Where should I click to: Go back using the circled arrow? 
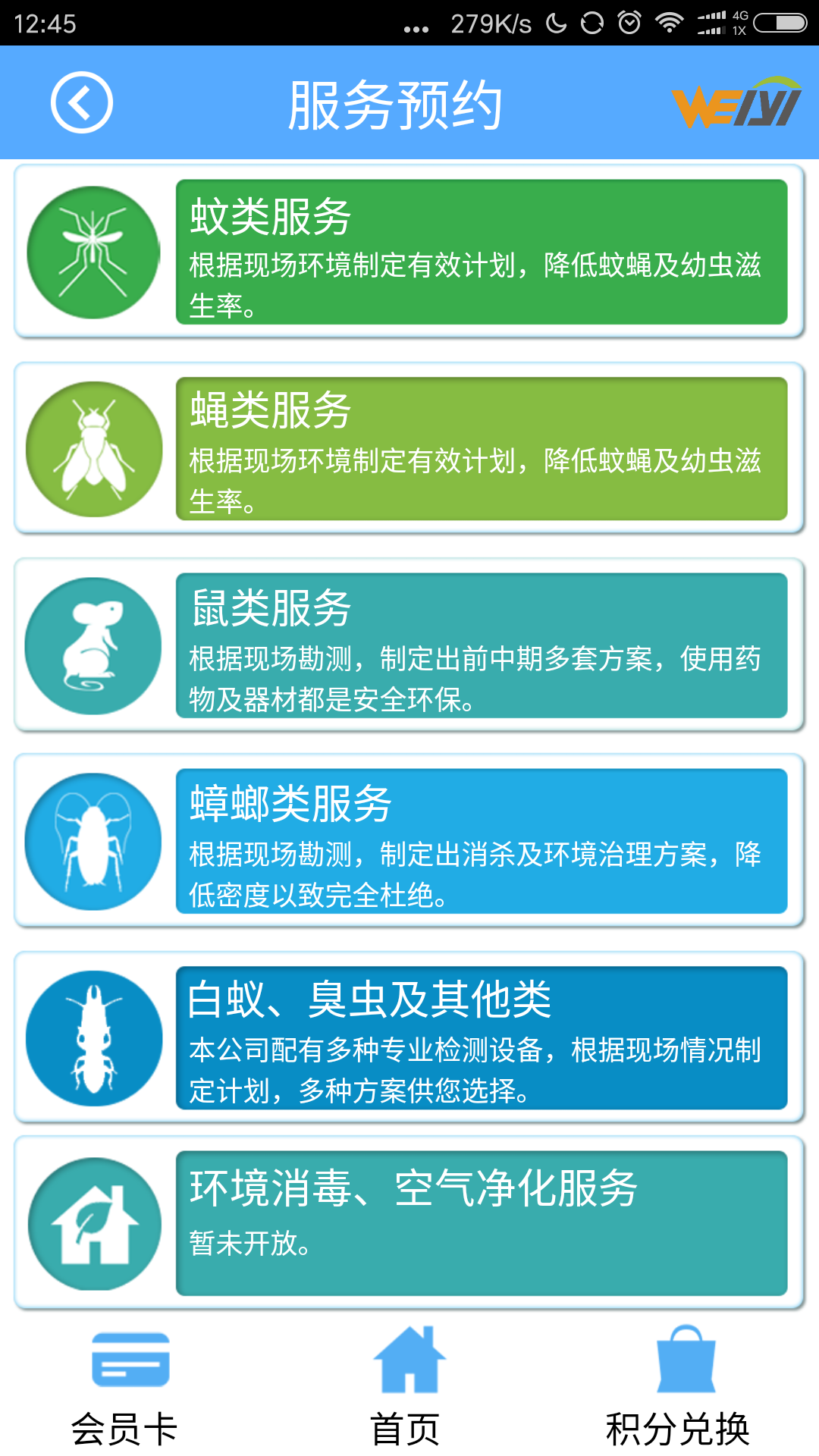coord(82,102)
